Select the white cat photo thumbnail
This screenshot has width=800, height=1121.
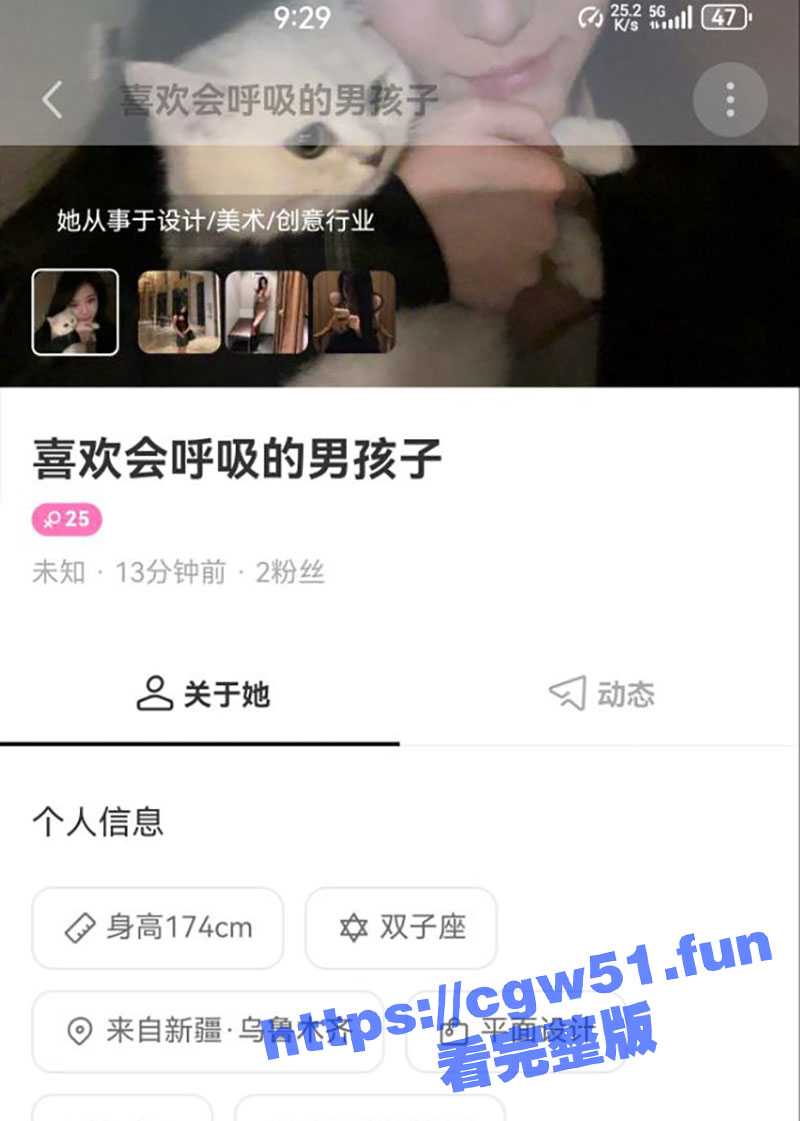point(75,312)
